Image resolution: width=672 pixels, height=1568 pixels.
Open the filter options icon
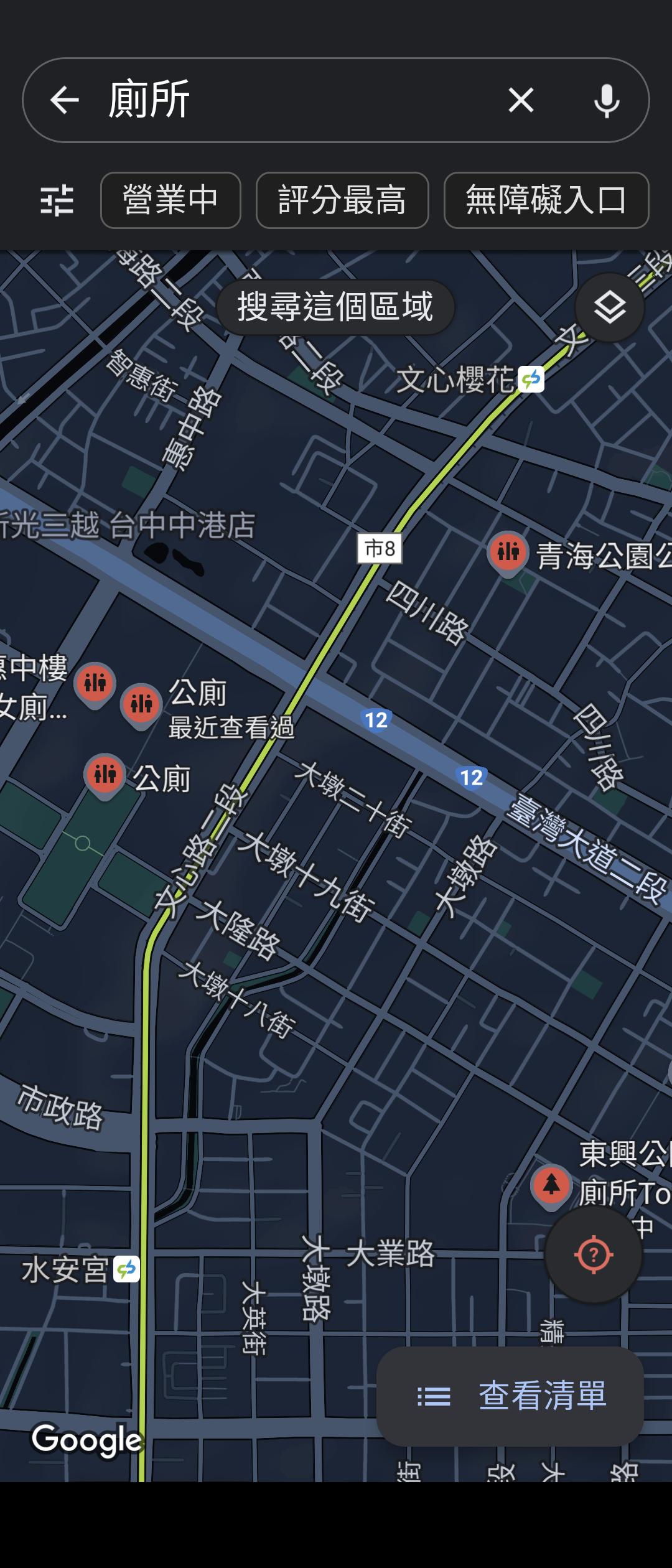point(57,200)
